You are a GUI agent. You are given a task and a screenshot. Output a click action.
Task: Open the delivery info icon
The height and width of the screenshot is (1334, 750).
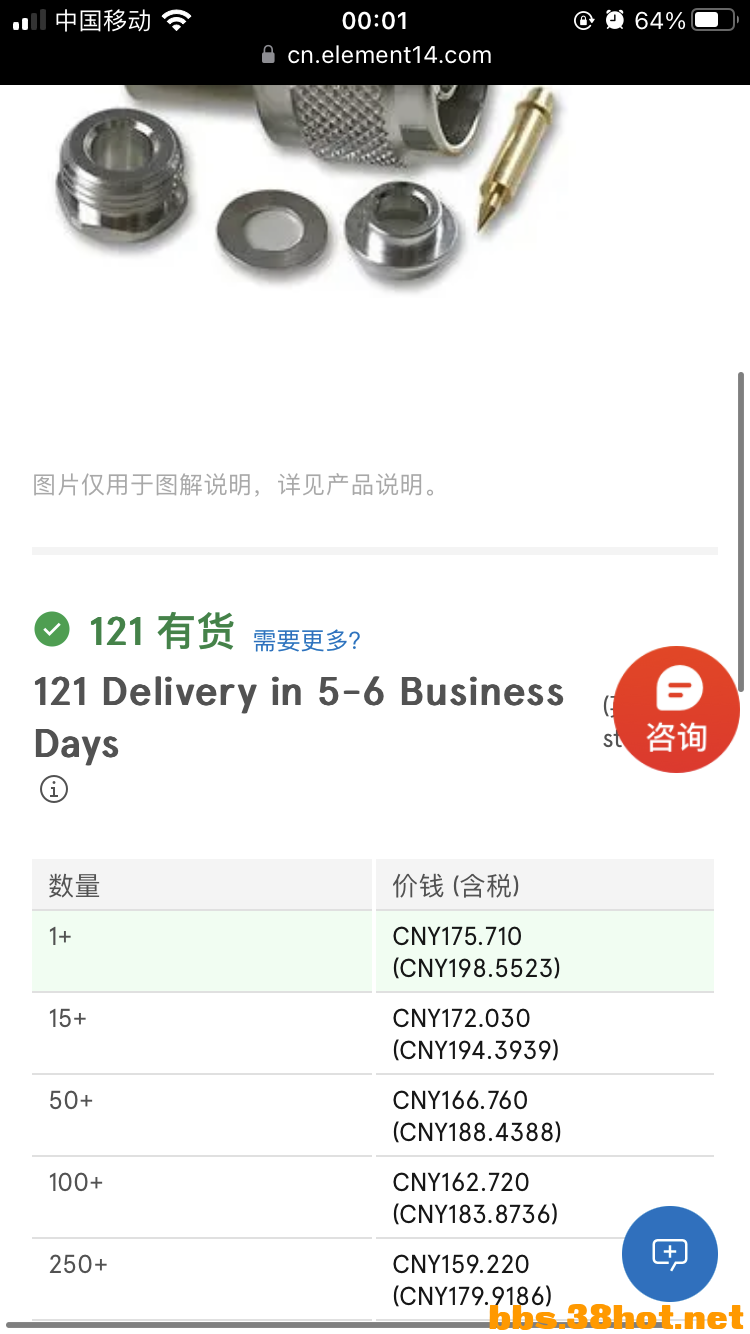tap(54, 790)
